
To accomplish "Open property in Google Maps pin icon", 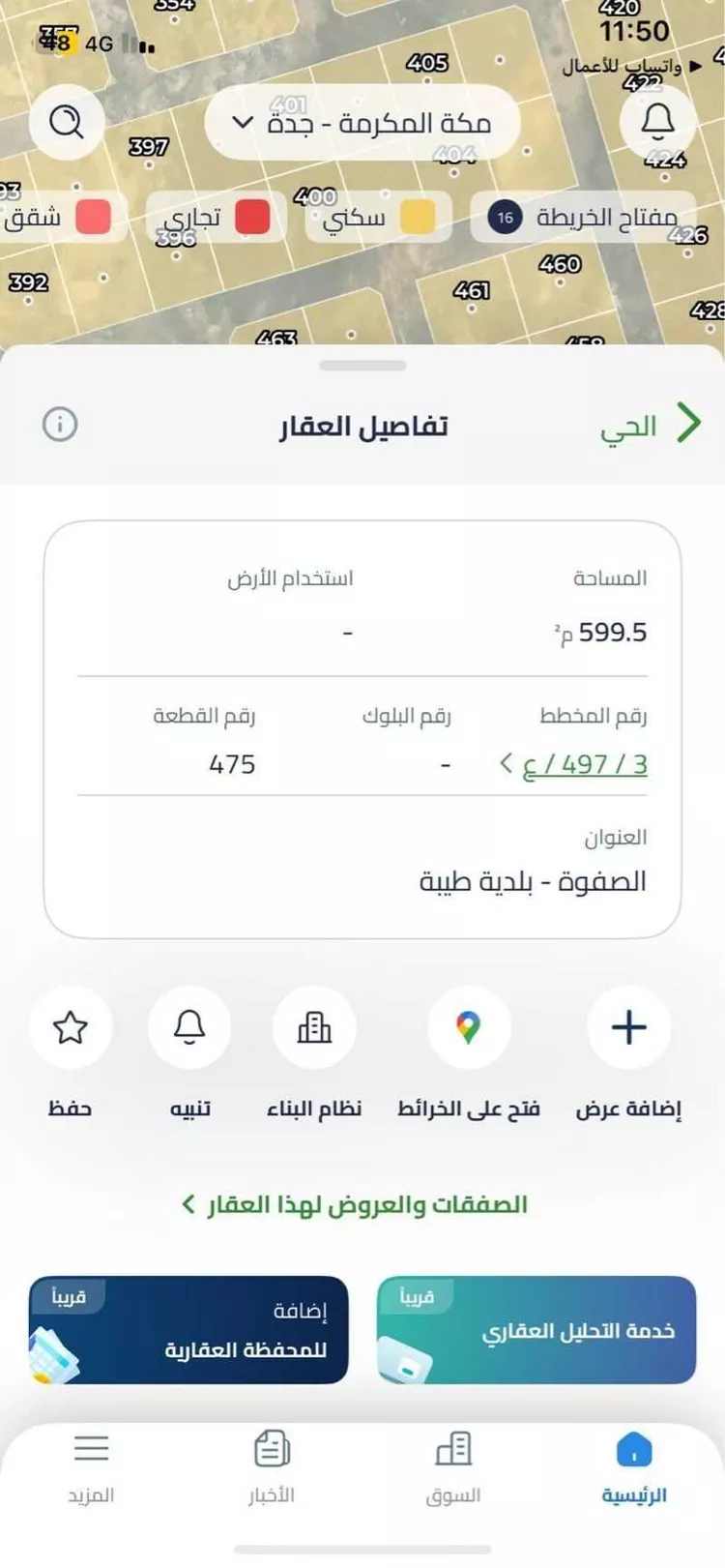I will click(x=471, y=1028).
